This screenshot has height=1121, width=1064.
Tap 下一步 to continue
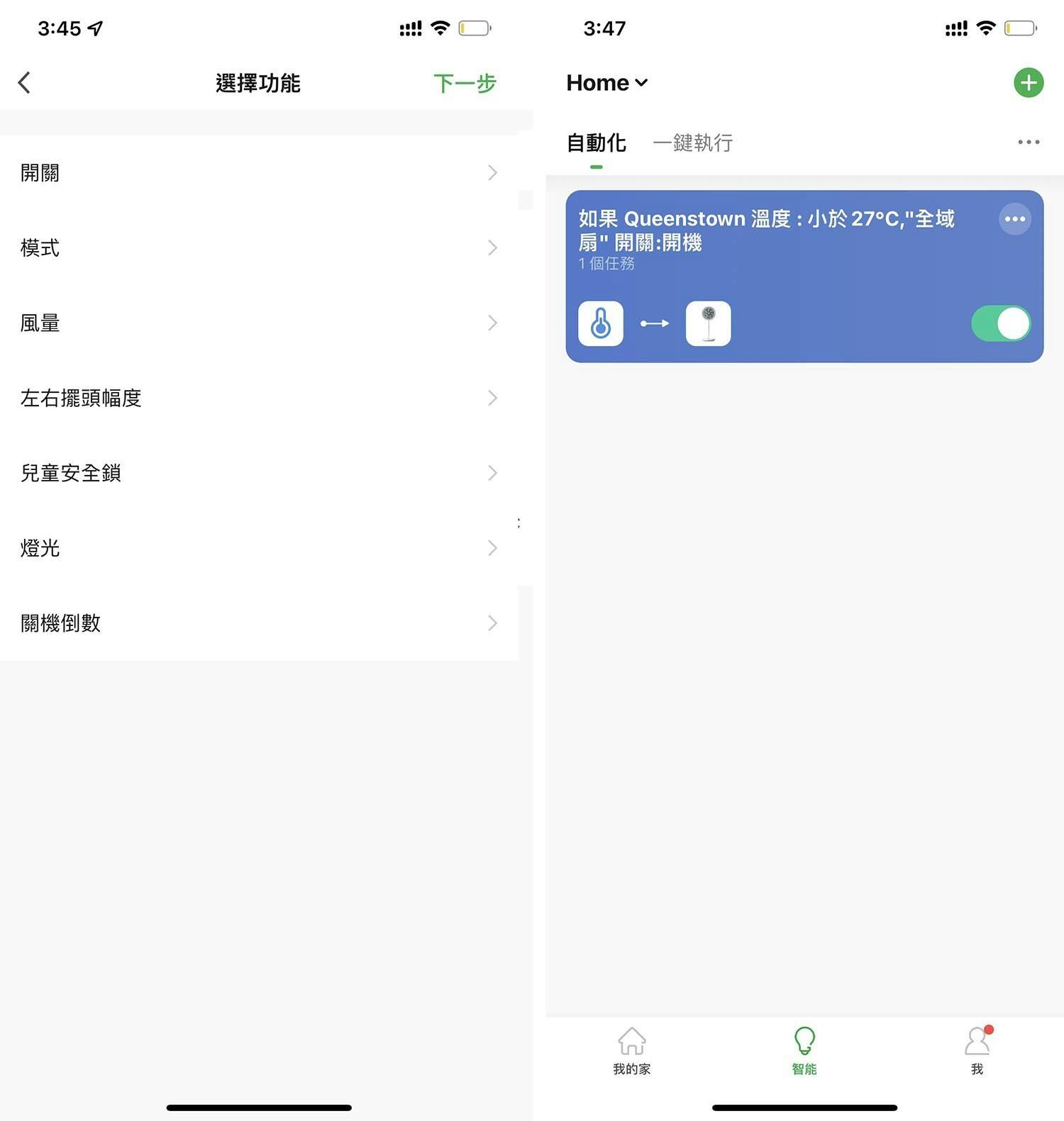[x=465, y=83]
